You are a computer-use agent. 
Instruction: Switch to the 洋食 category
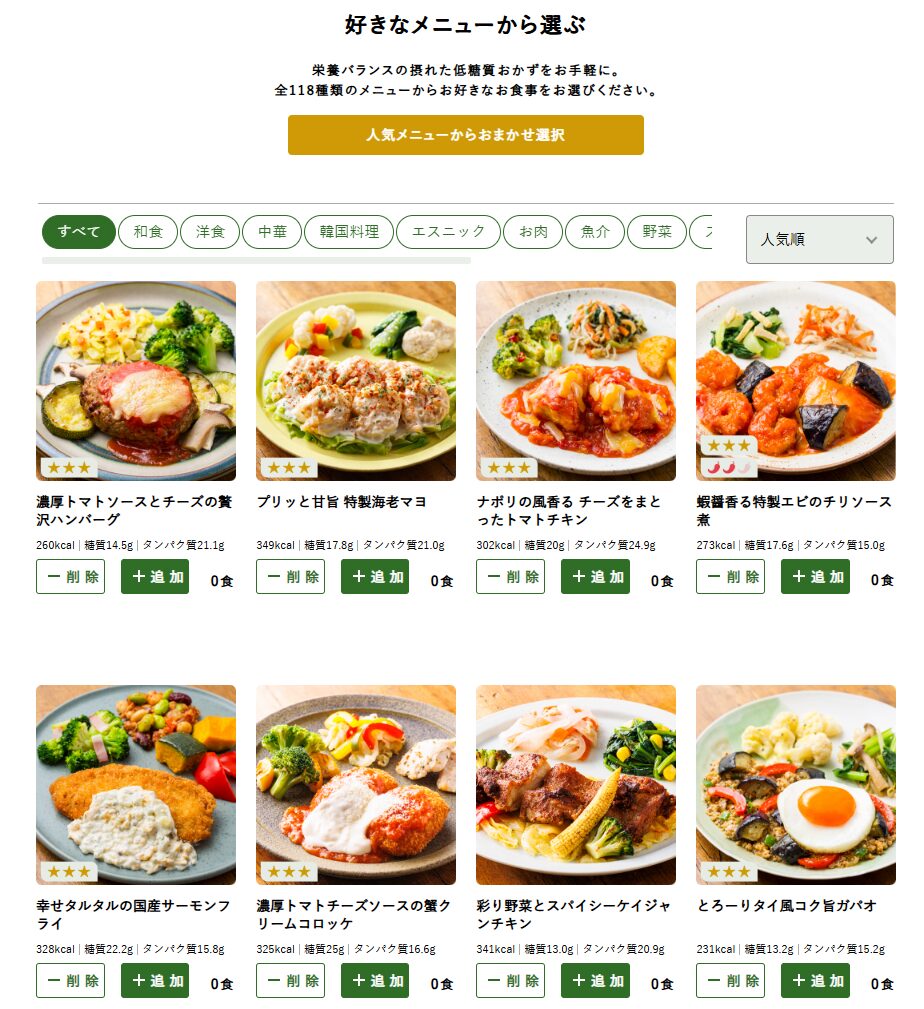pyautogui.click(x=210, y=232)
